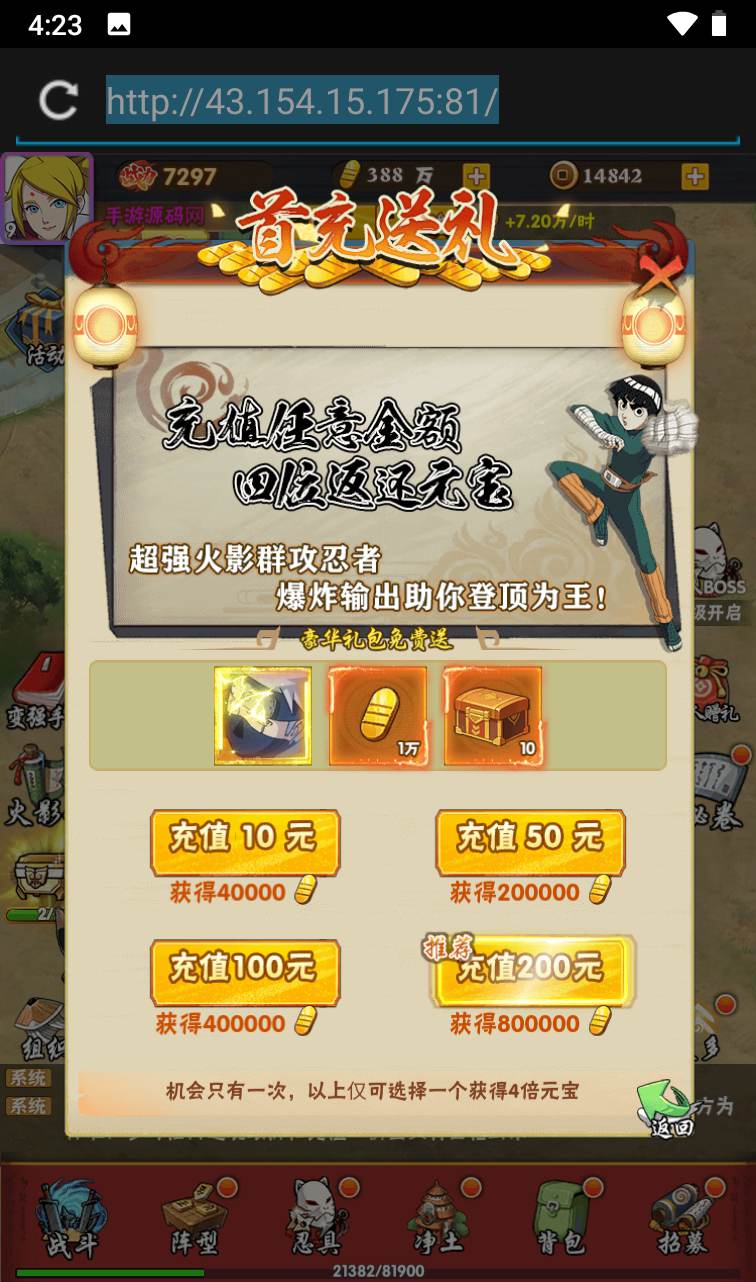Add more copper coins with plus button

tap(694, 177)
